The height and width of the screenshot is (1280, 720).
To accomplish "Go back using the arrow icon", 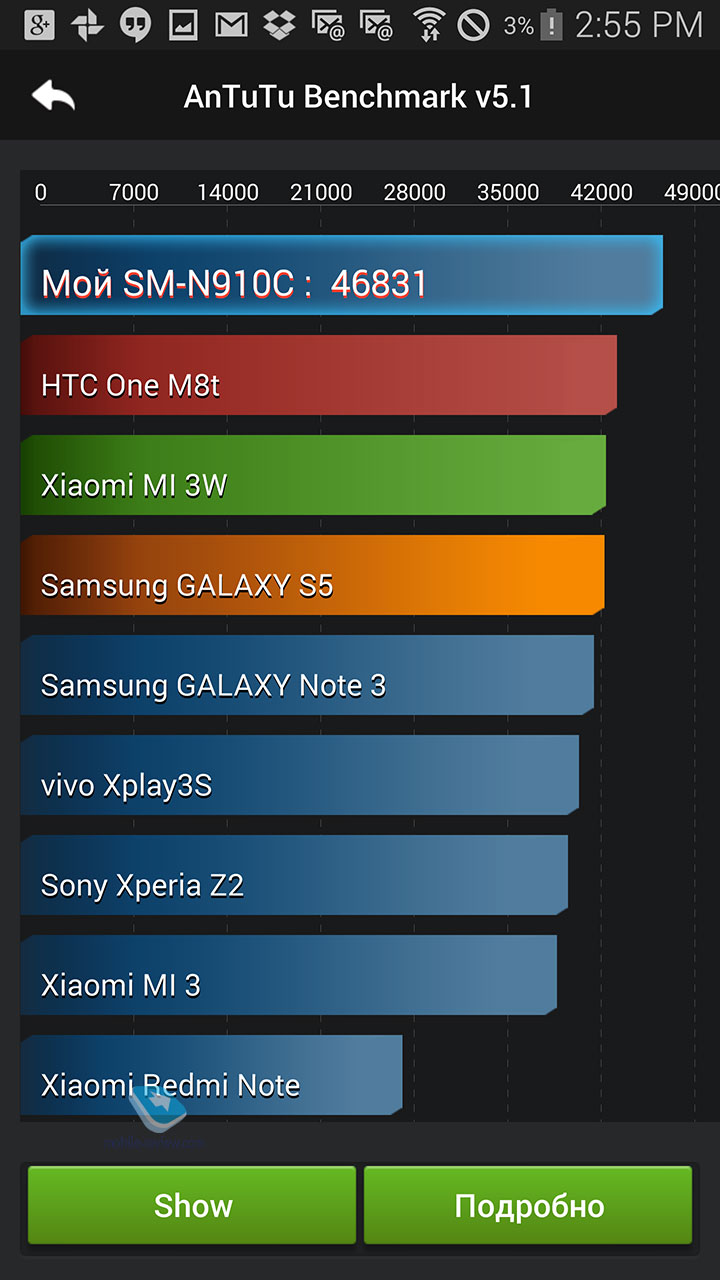I will pos(54,96).
